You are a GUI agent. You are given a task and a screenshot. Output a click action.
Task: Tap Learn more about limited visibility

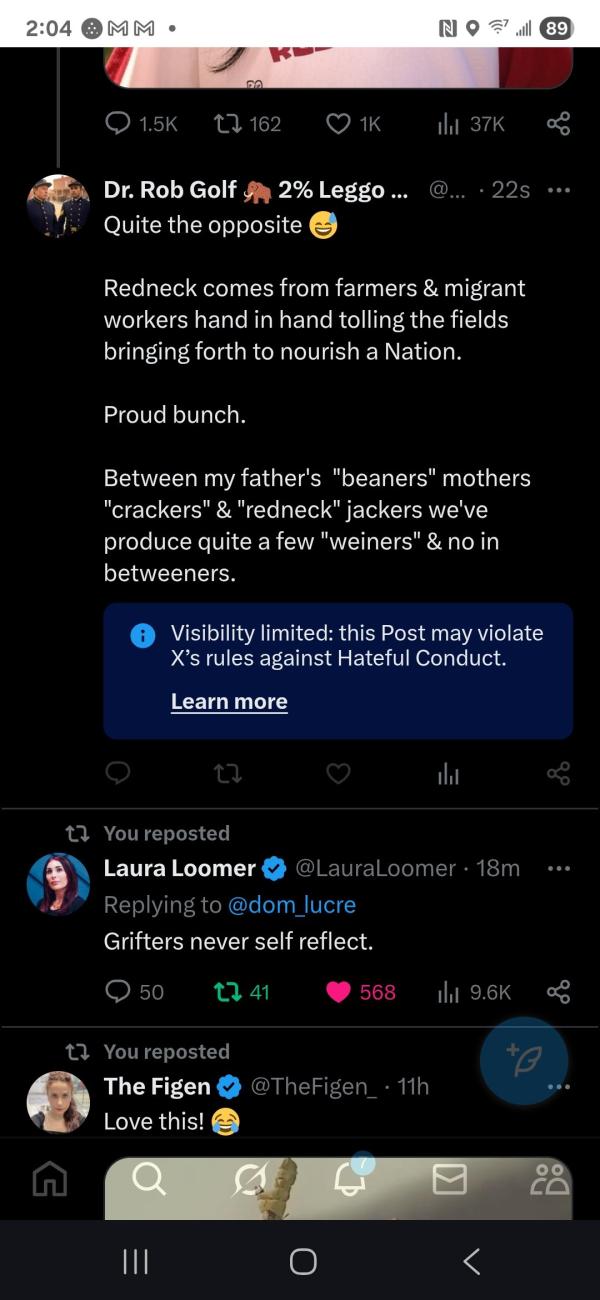click(229, 702)
